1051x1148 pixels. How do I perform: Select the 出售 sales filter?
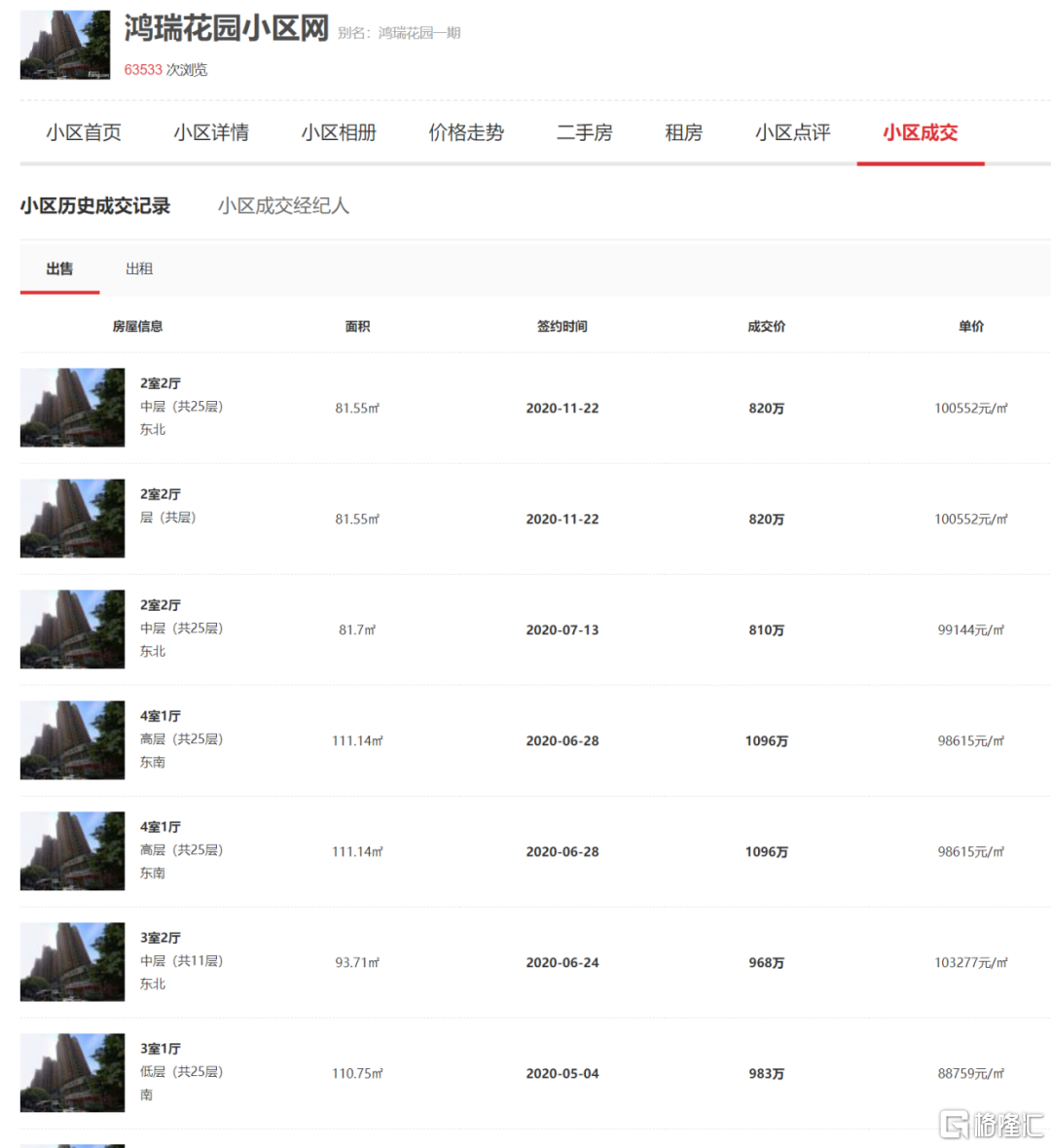point(59,269)
